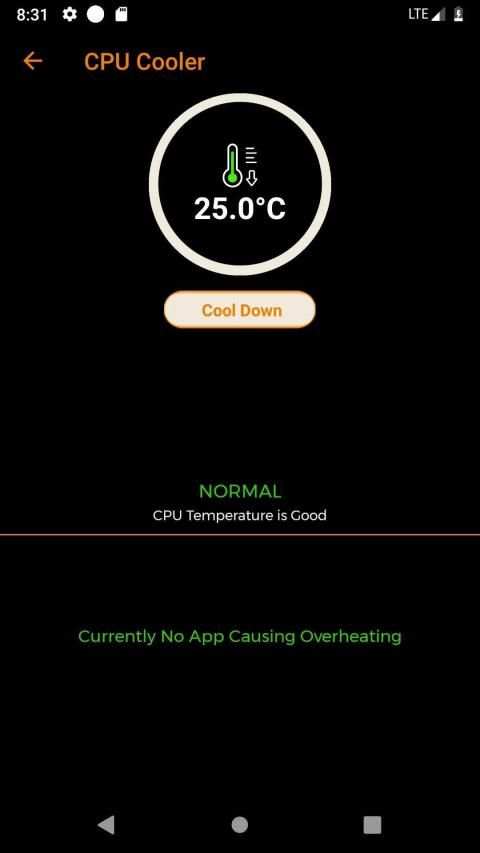Viewport: 480px width, 853px height.
Task: Open the recent apps view
Action: (372, 825)
